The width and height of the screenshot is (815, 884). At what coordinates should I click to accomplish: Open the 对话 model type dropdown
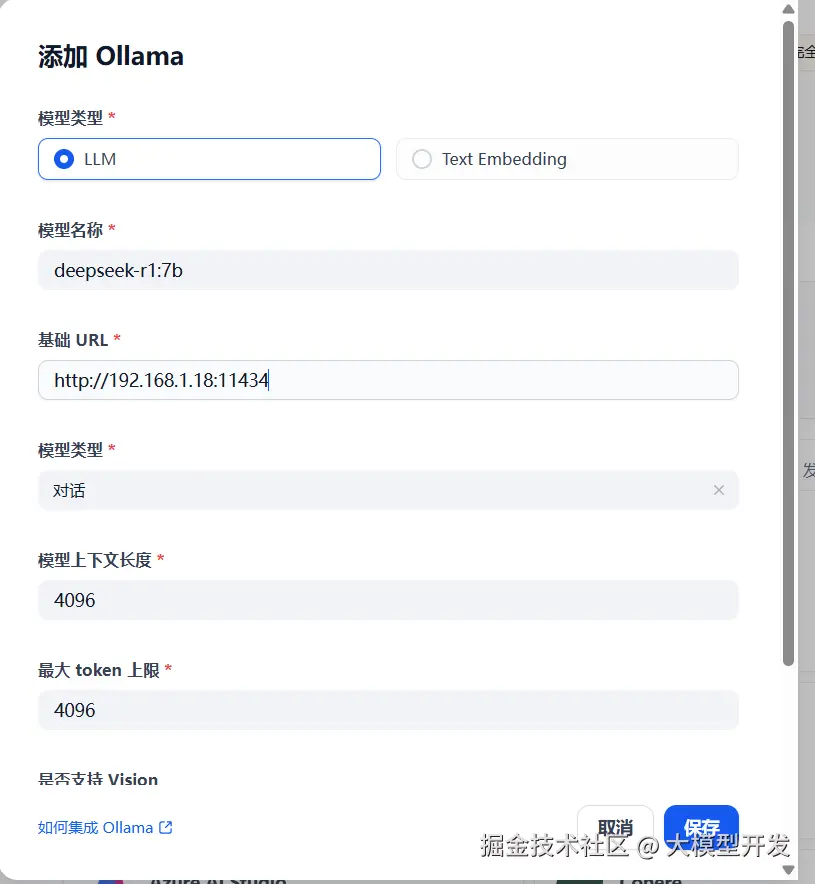370,490
